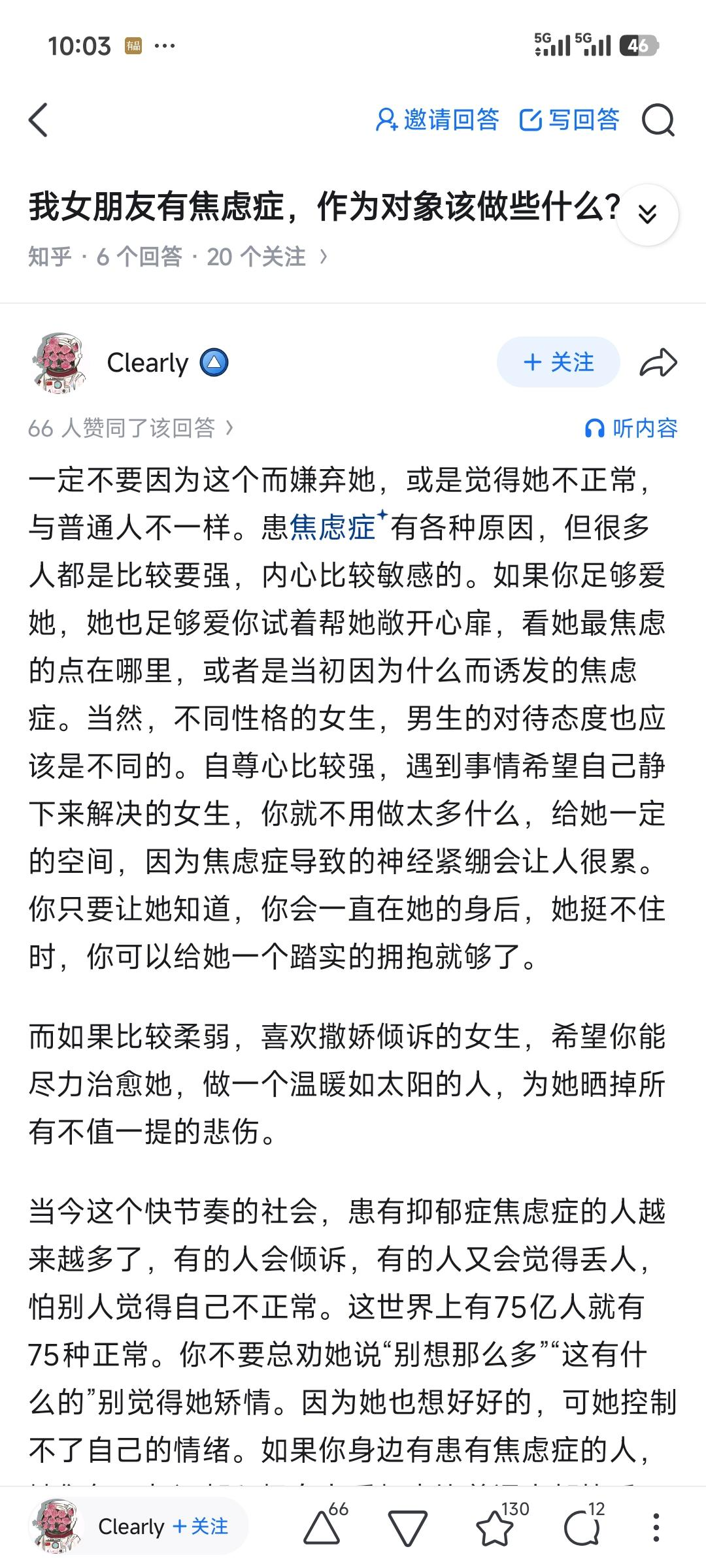Open the 6 个回答 · 20 个关注 link
706x1568 pixels.
211,257
